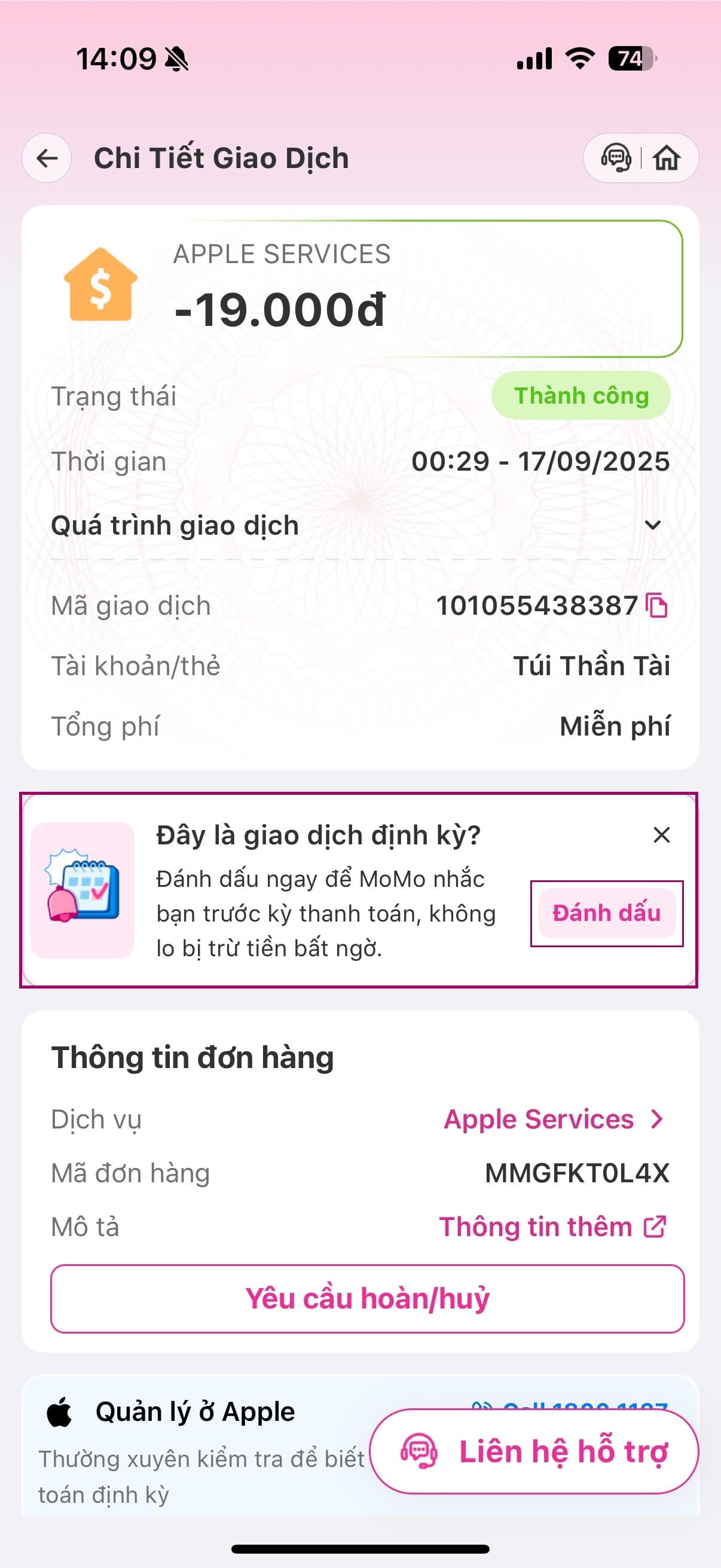Tap Đánh dấu to mark recurring transaction
721x1568 pixels.
606,913
